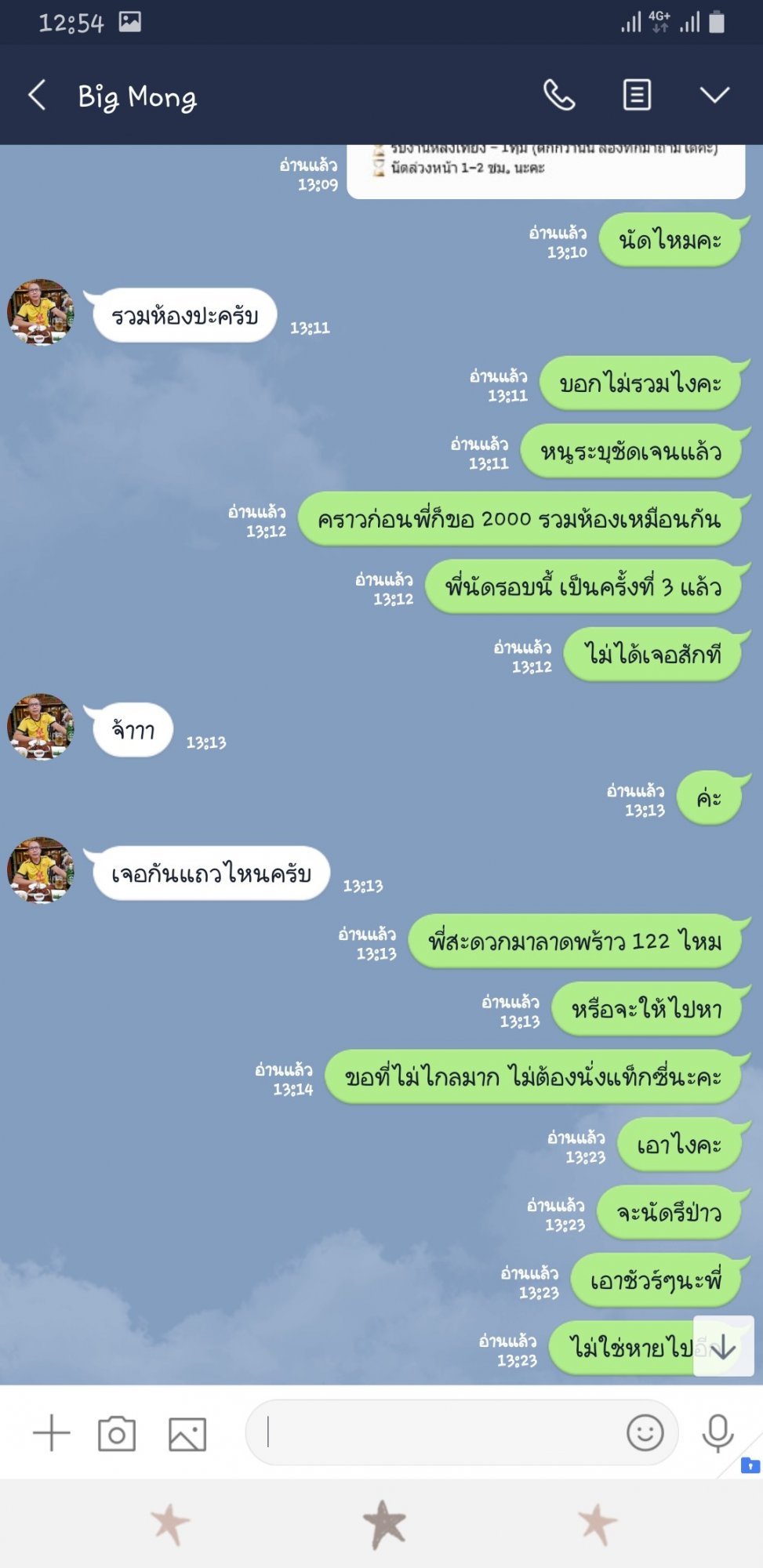Open the image message at top

(546, 171)
